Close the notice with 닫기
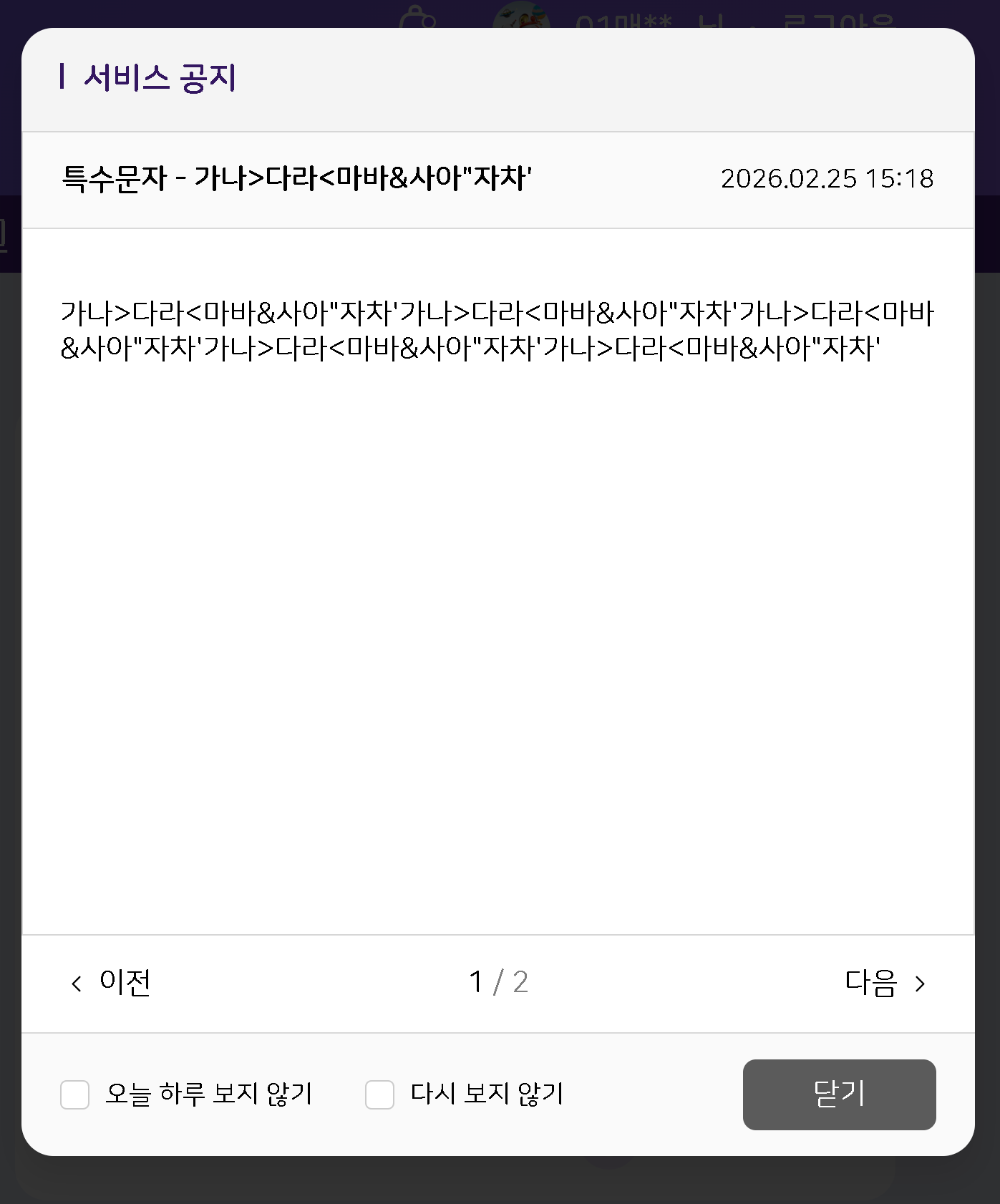Viewport: 1000px width, 1204px height. pyautogui.click(x=839, y=1094)
